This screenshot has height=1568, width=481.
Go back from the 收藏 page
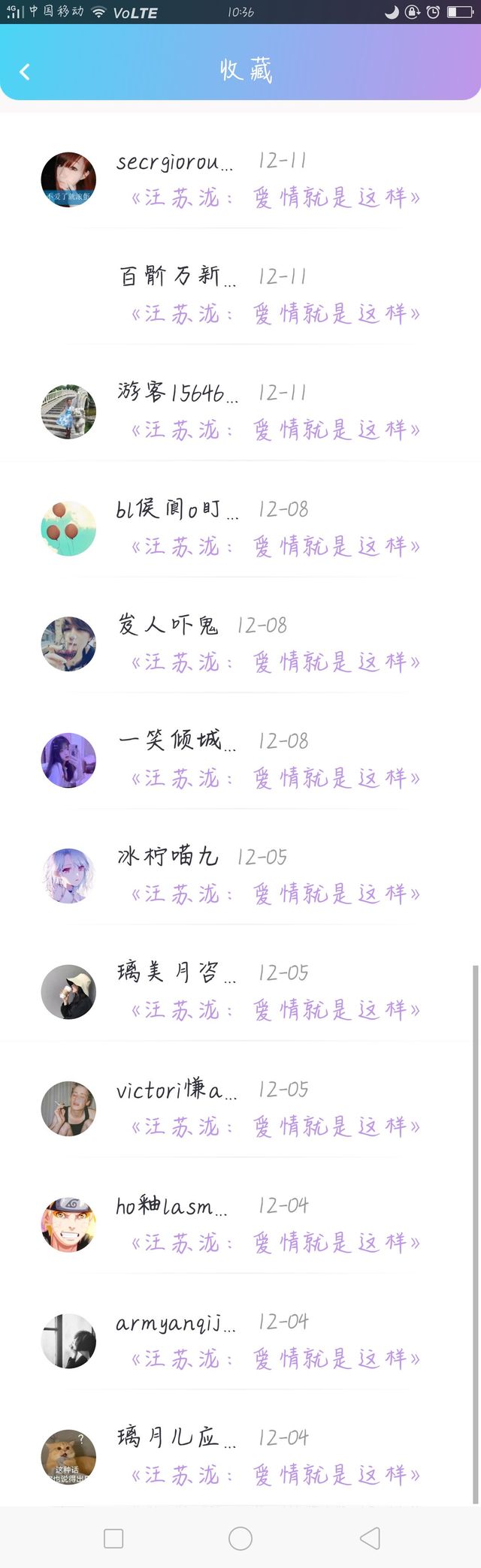point(25,71)
